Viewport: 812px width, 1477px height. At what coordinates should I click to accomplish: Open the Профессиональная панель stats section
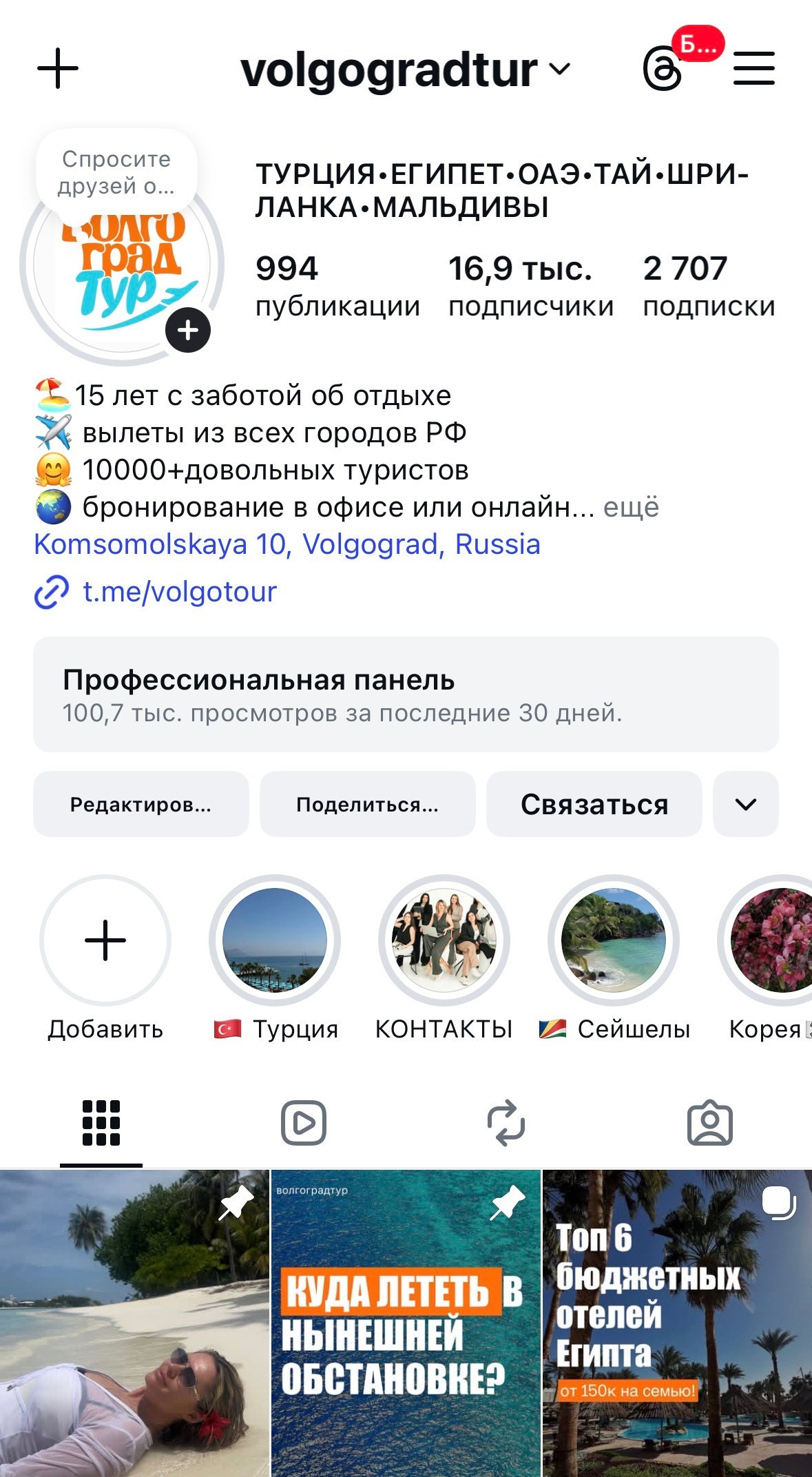click(406, 696)
